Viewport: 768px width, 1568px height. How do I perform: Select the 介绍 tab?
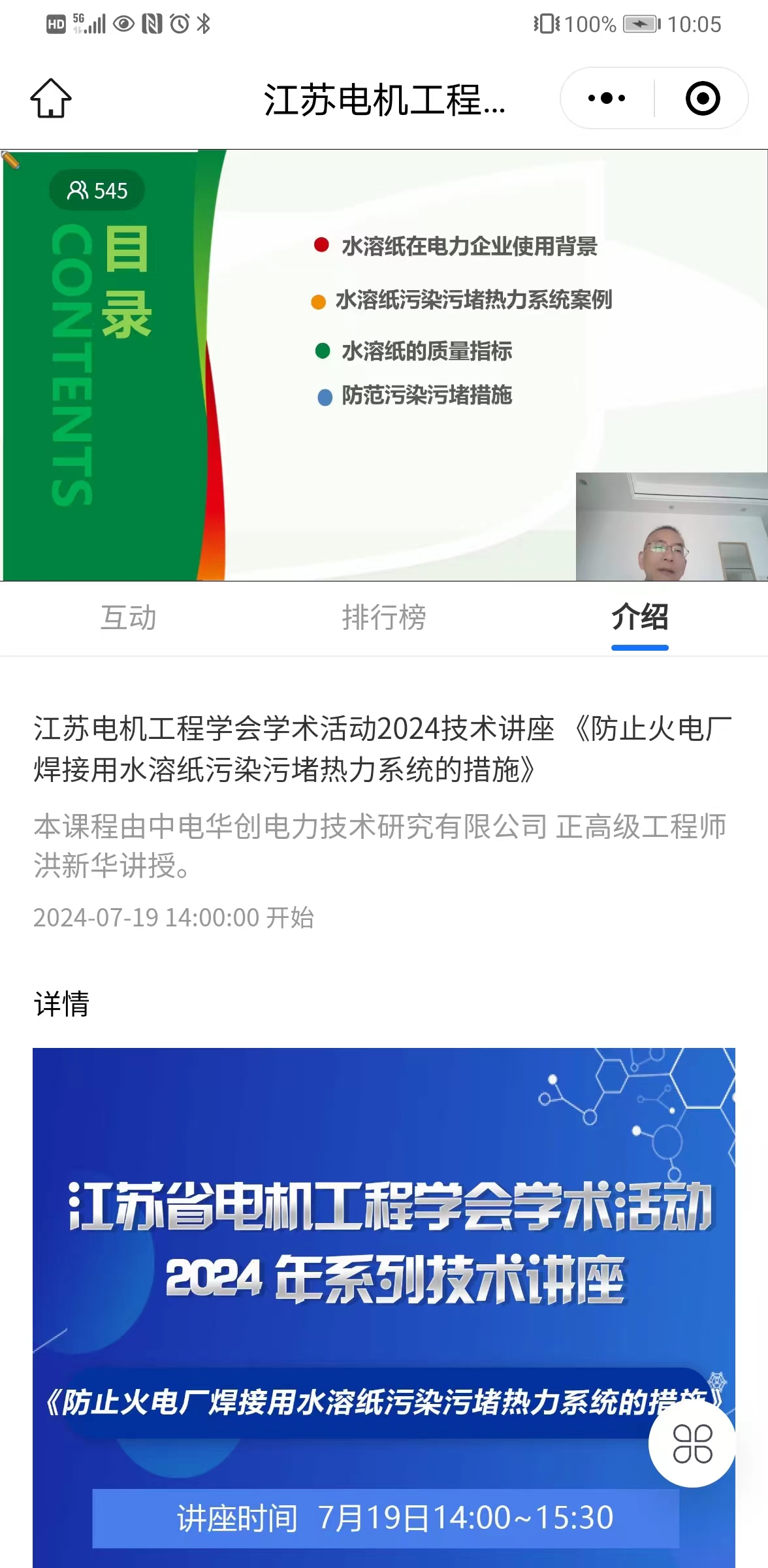tap(639, 617)
